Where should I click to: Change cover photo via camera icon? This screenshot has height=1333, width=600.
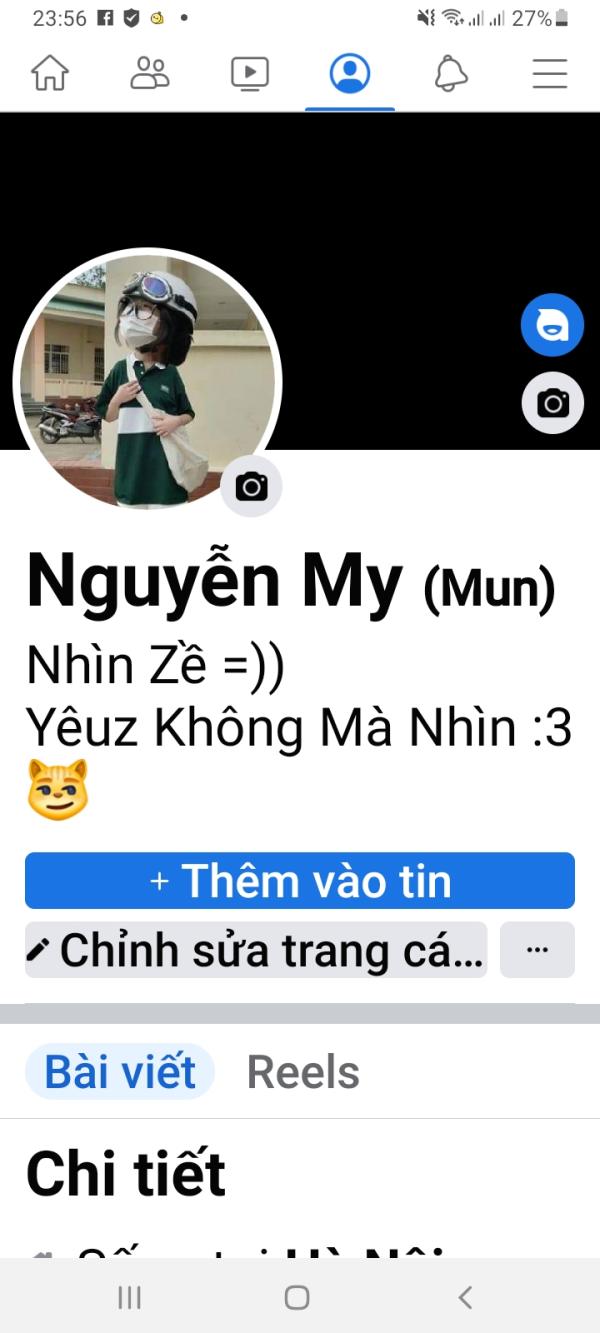552,403
